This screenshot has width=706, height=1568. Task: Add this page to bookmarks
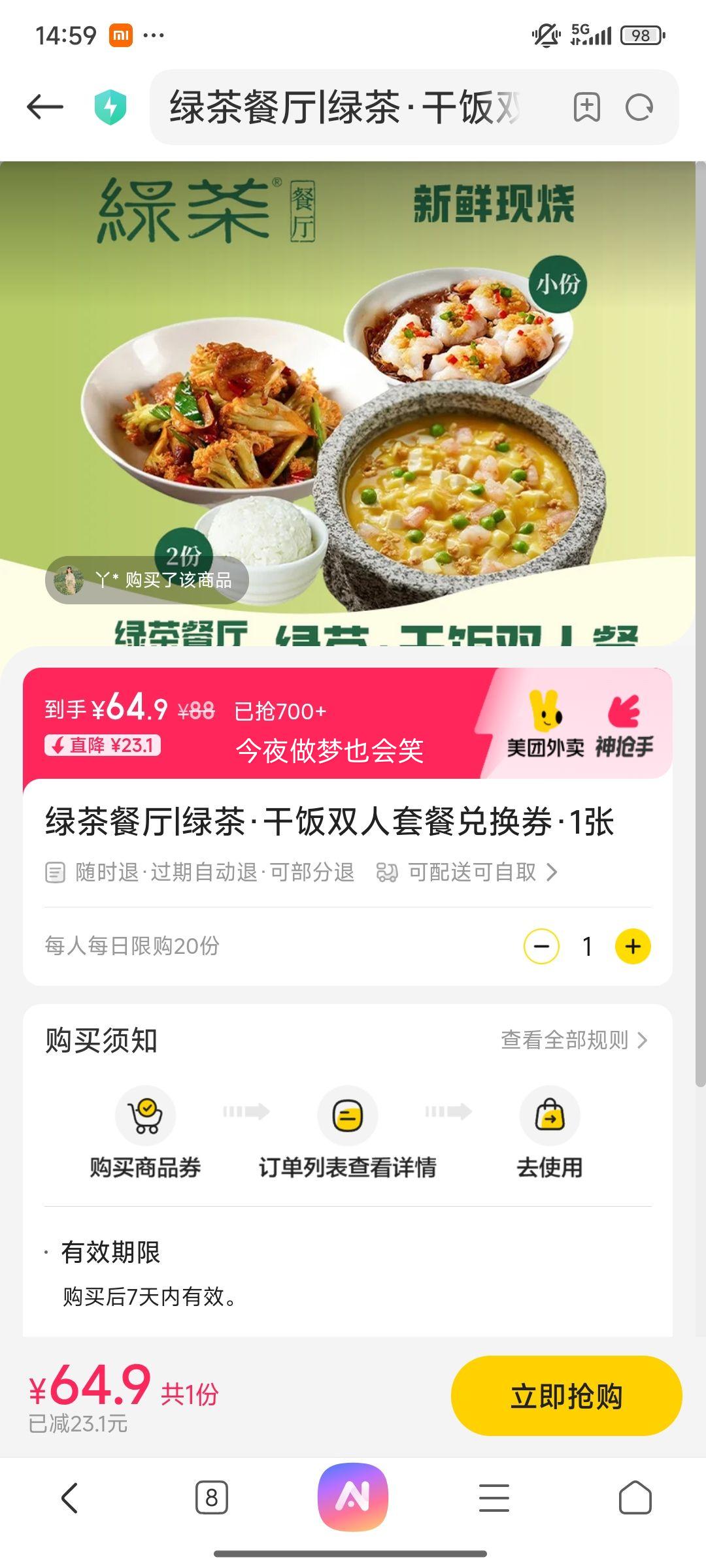click(586, 107)
